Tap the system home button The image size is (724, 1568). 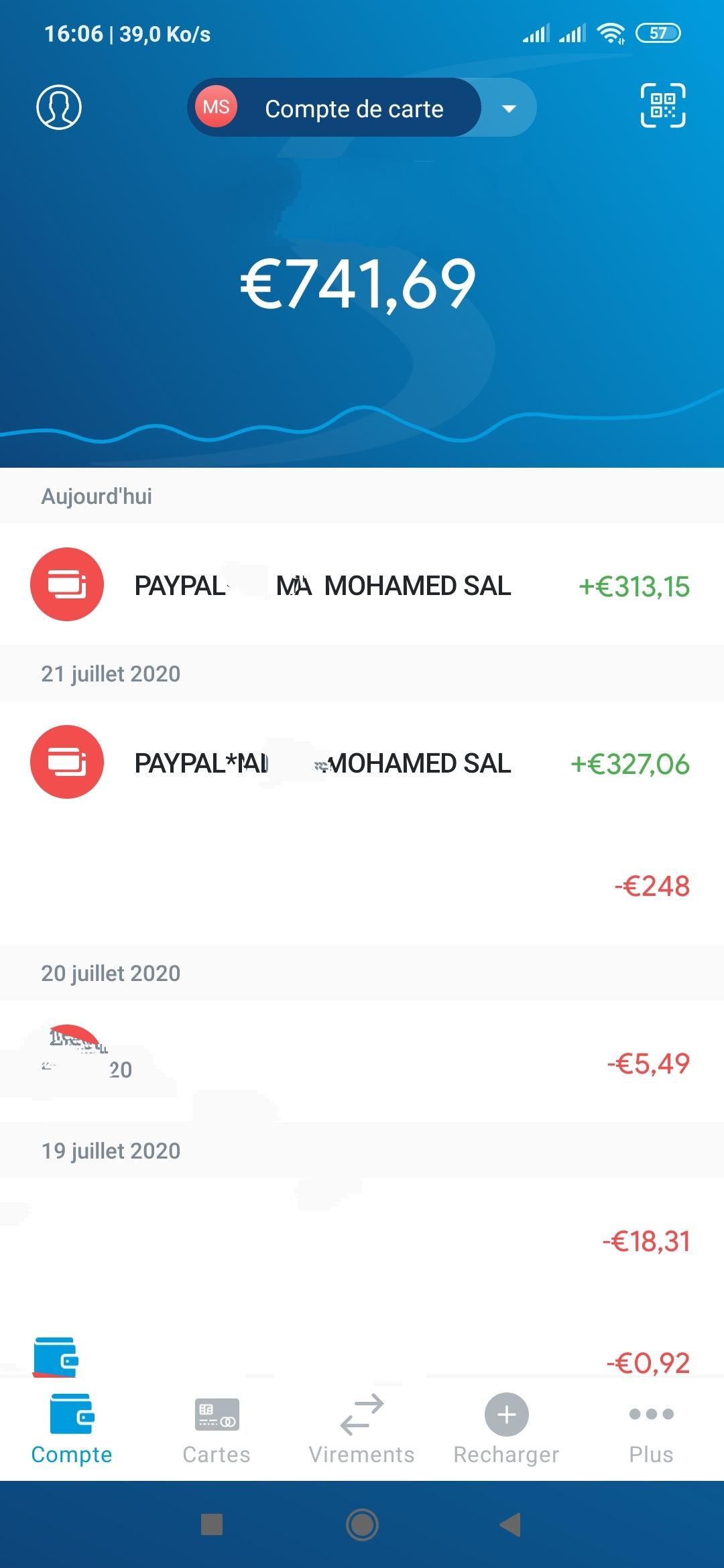(362, 1524)
